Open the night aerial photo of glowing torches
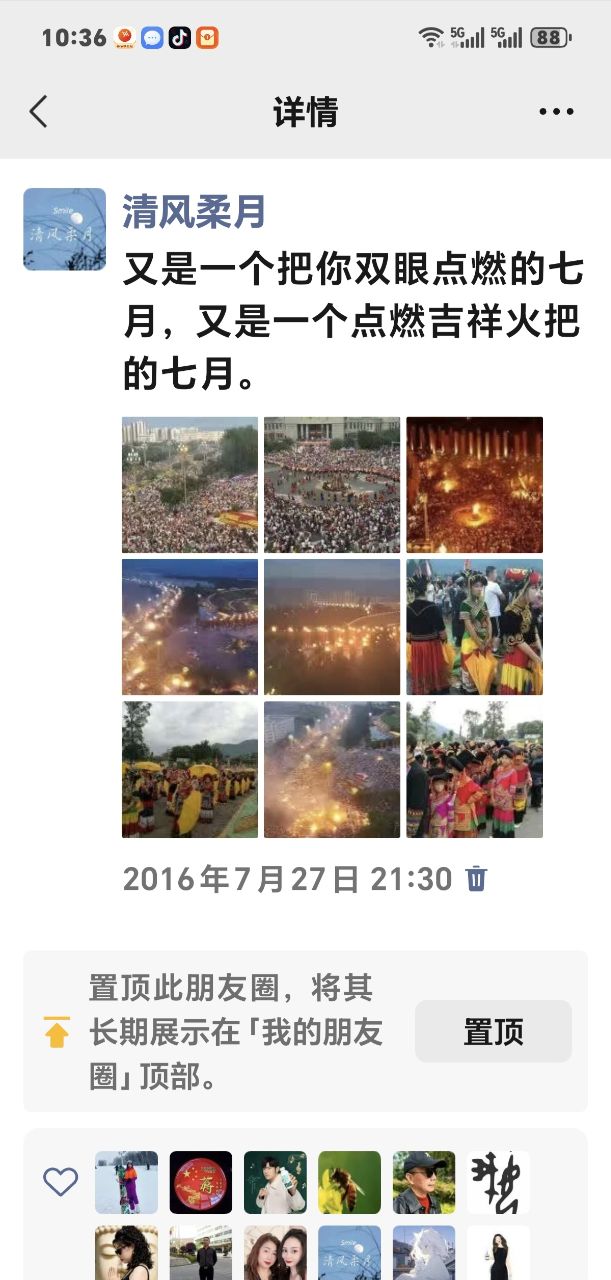The height and width of the screenshot is (1280, 611). (332, 769)
